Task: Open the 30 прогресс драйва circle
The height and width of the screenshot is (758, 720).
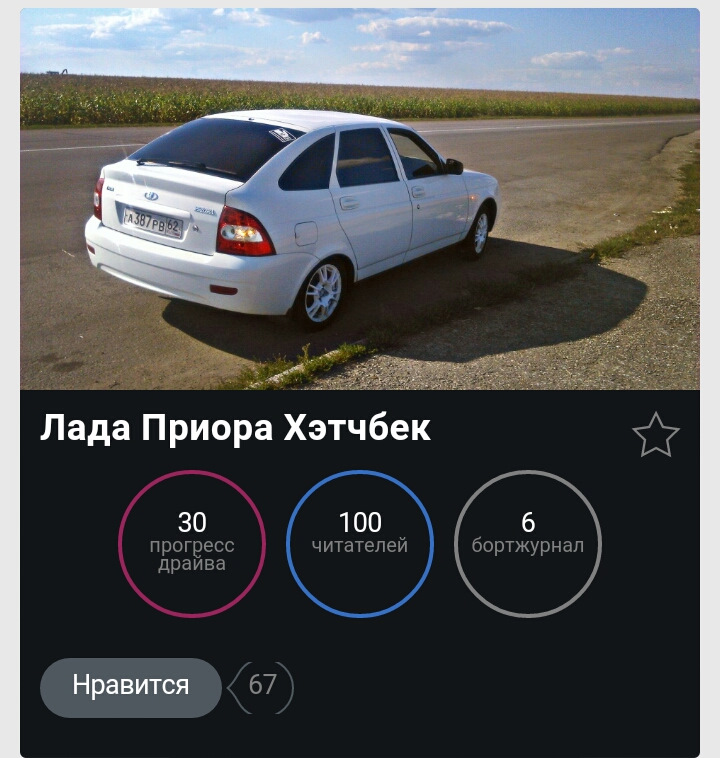Action: (x=192, y=544)
